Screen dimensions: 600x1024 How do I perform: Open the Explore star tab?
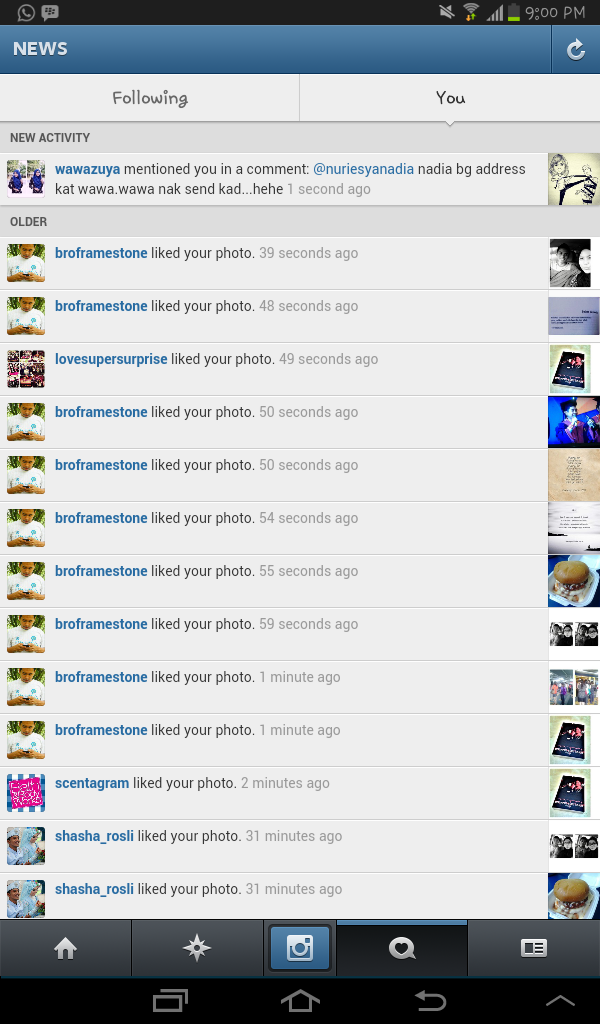click(x=197, y=949)
